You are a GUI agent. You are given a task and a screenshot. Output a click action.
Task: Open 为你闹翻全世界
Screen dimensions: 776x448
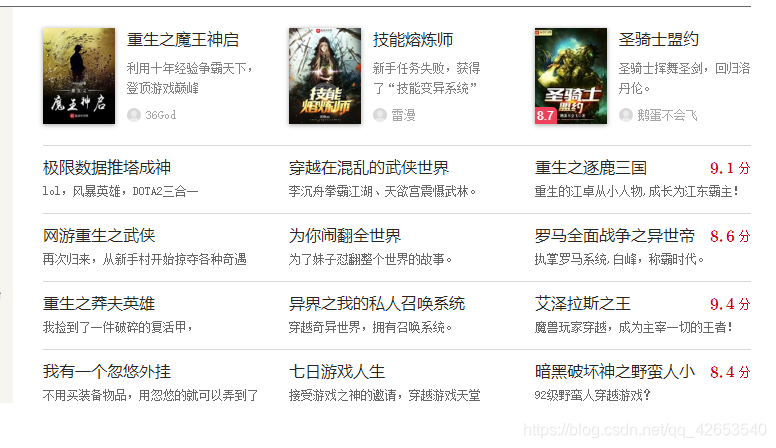click(x=345, y=236)
